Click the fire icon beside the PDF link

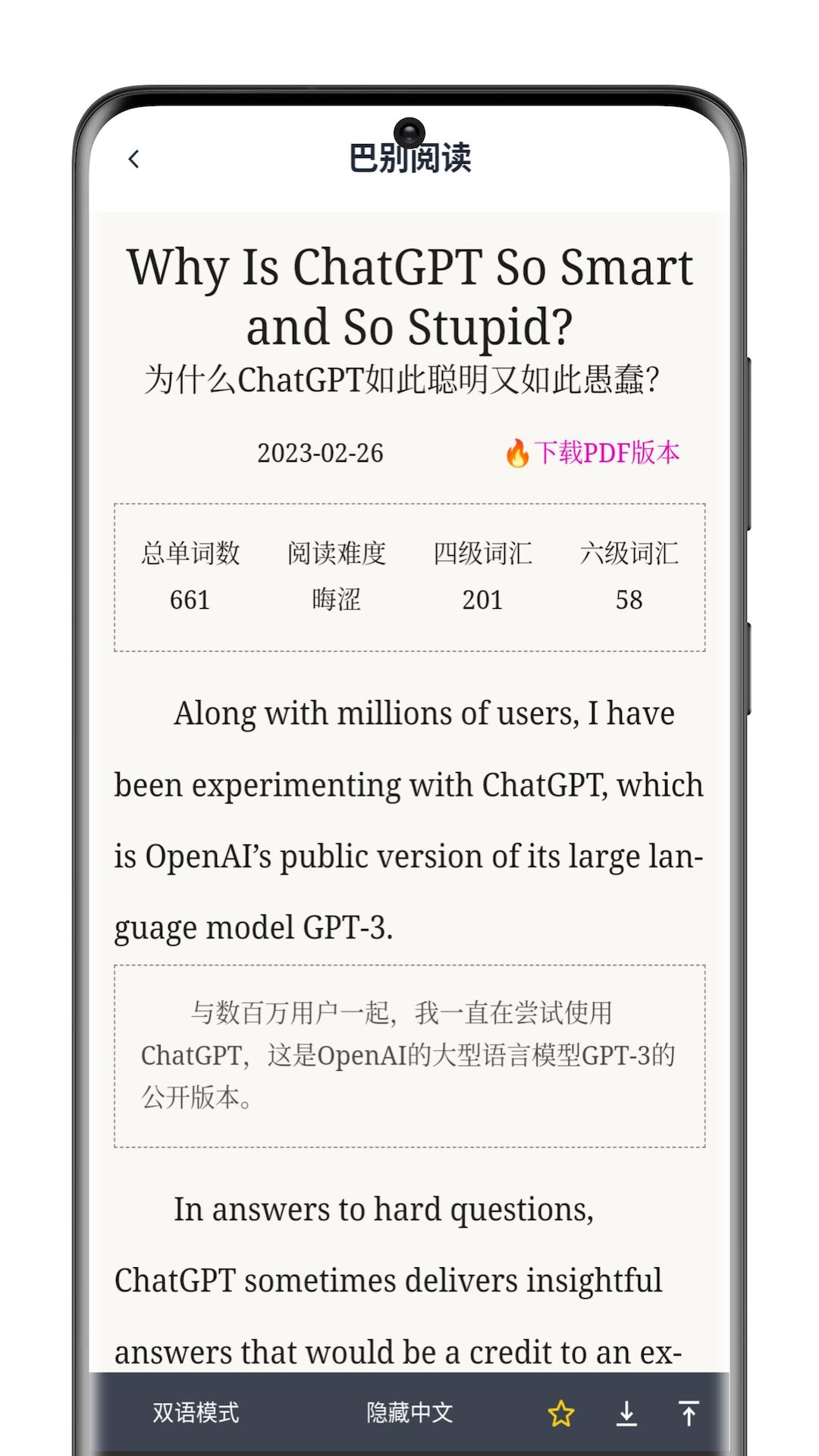click(x=519, y=453)
